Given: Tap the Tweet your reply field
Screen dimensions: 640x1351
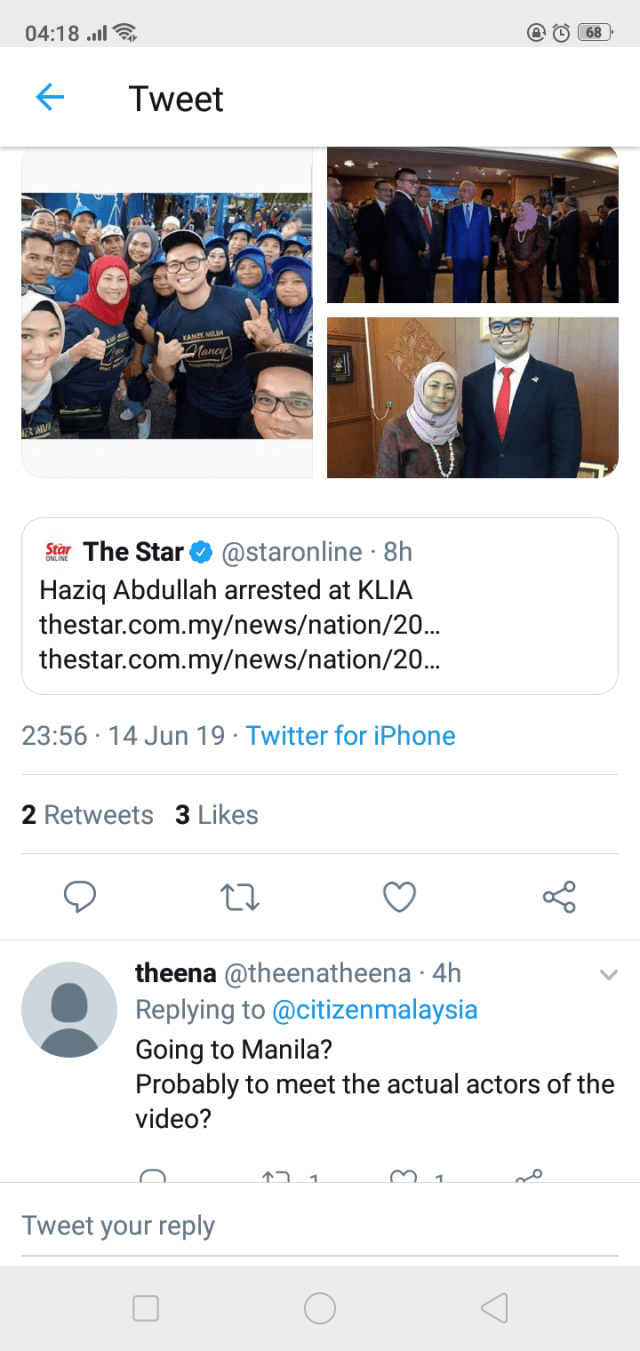Looking at the screenshot, I should (319, 1226).
